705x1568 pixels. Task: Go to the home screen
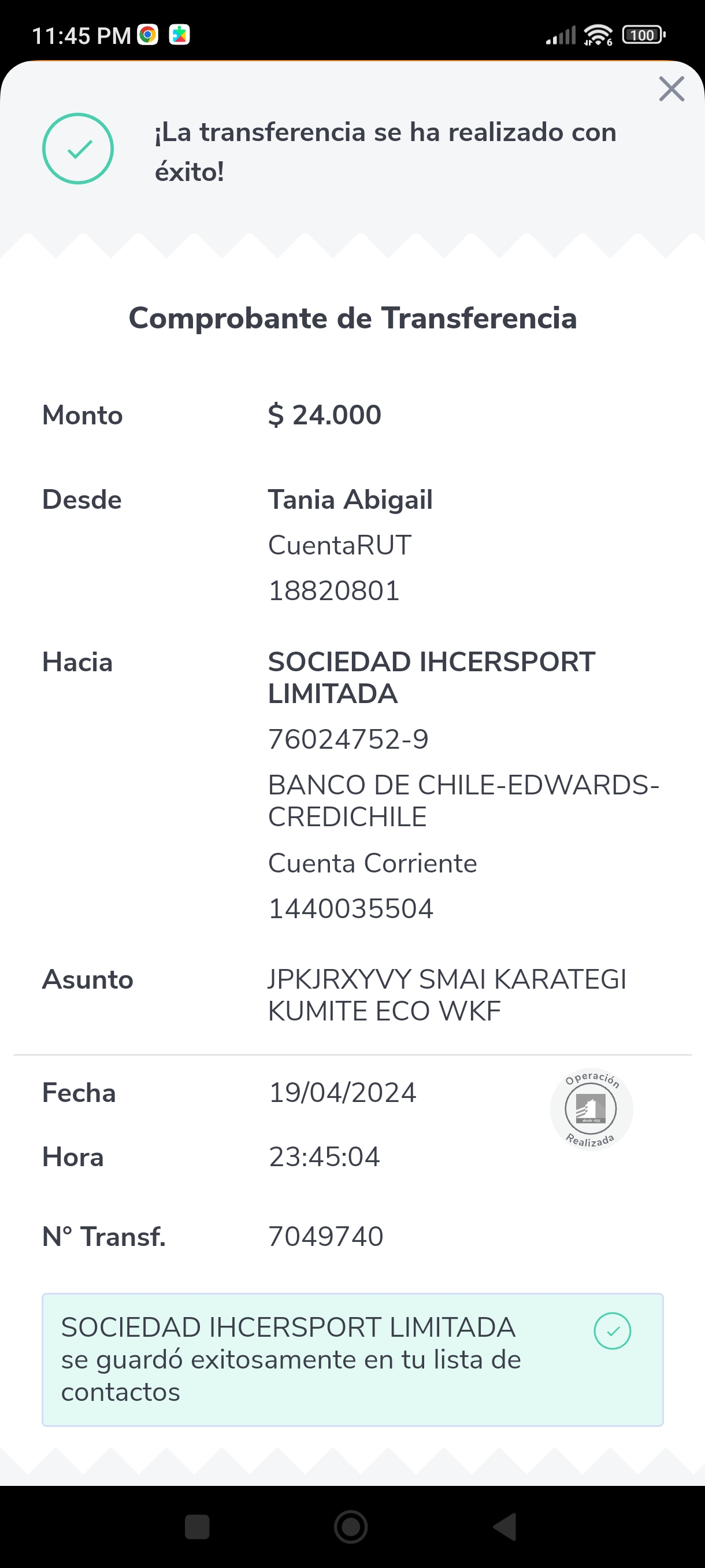351,1526
